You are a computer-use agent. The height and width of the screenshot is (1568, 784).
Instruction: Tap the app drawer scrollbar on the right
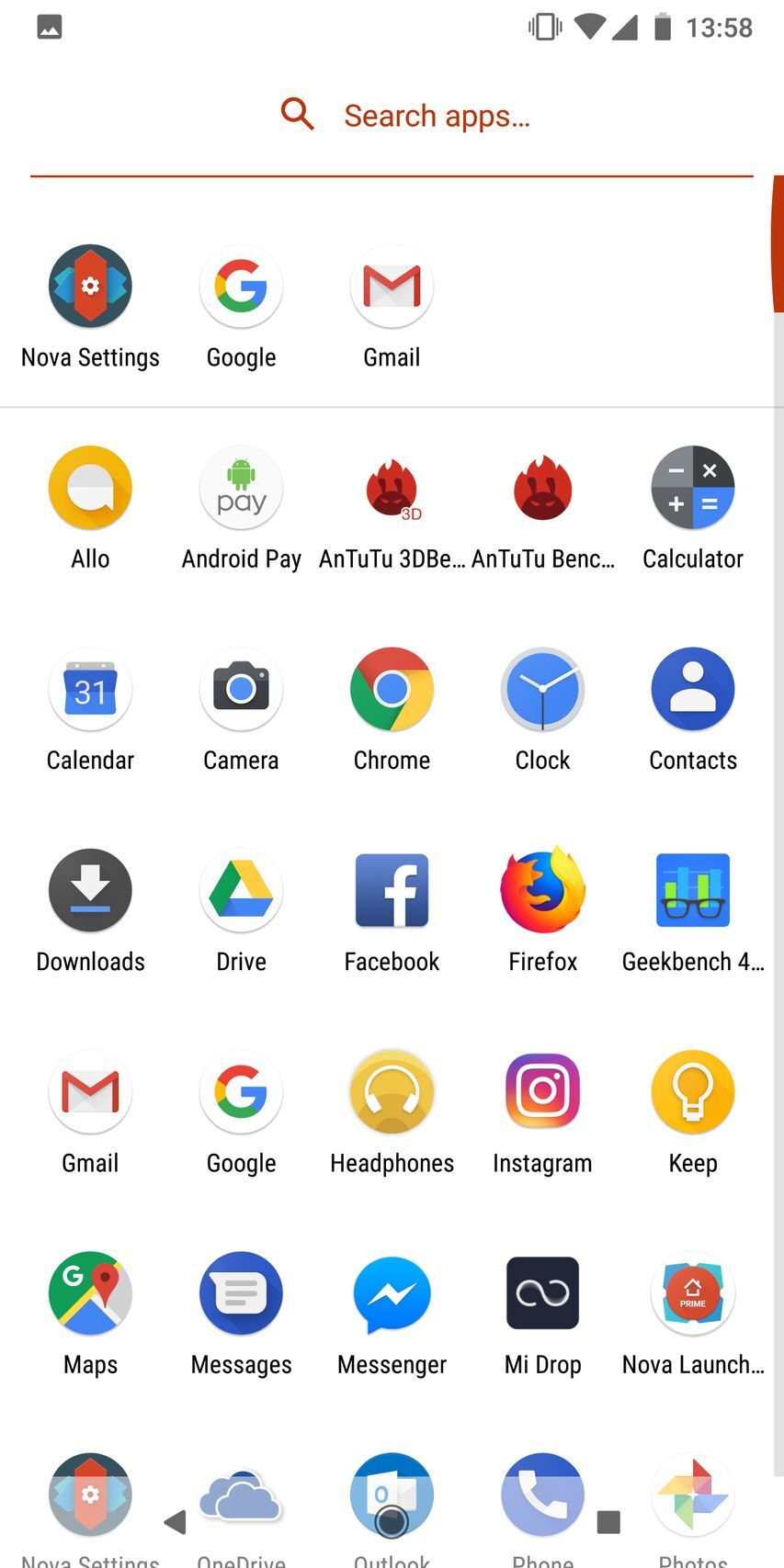(778, 248)
